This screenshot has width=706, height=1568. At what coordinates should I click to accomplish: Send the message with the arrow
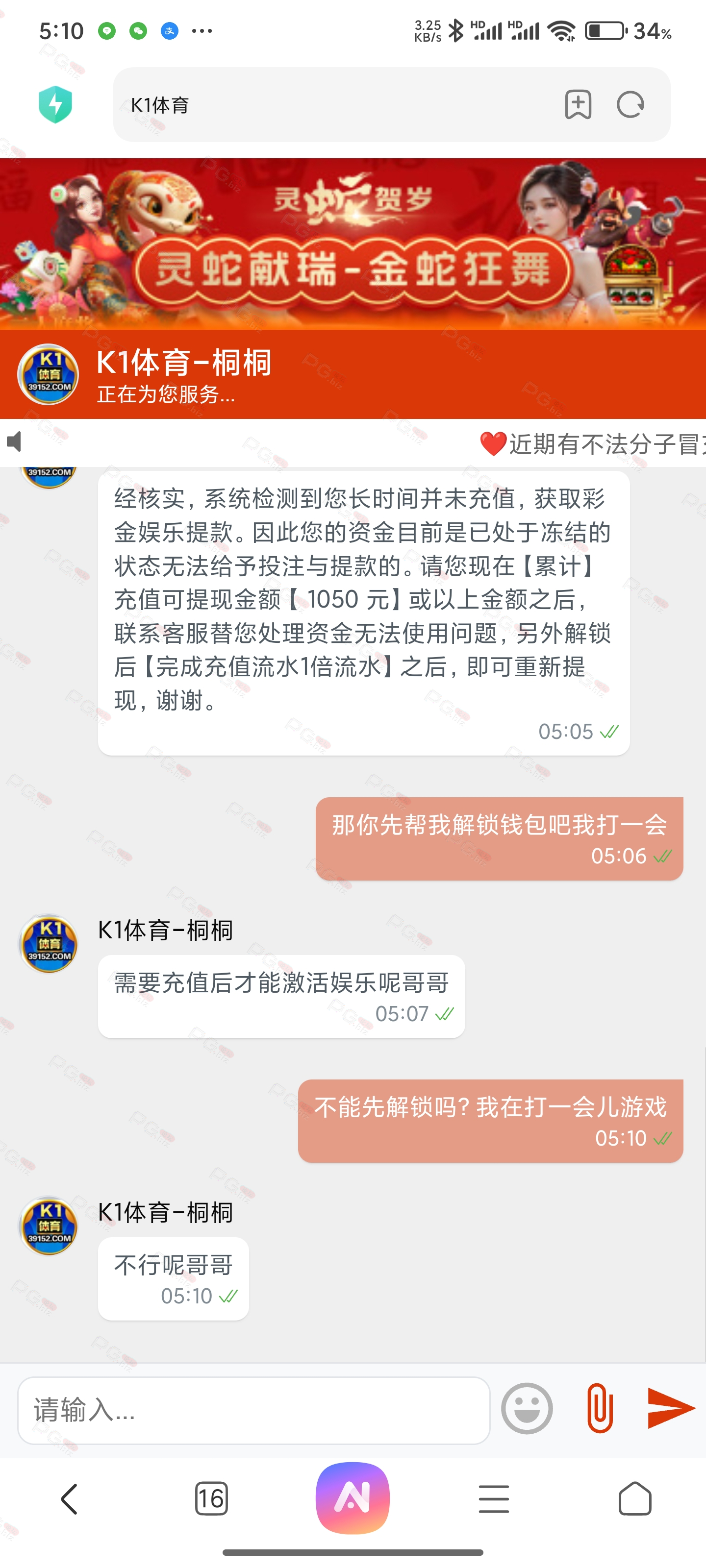(670, 1408)
